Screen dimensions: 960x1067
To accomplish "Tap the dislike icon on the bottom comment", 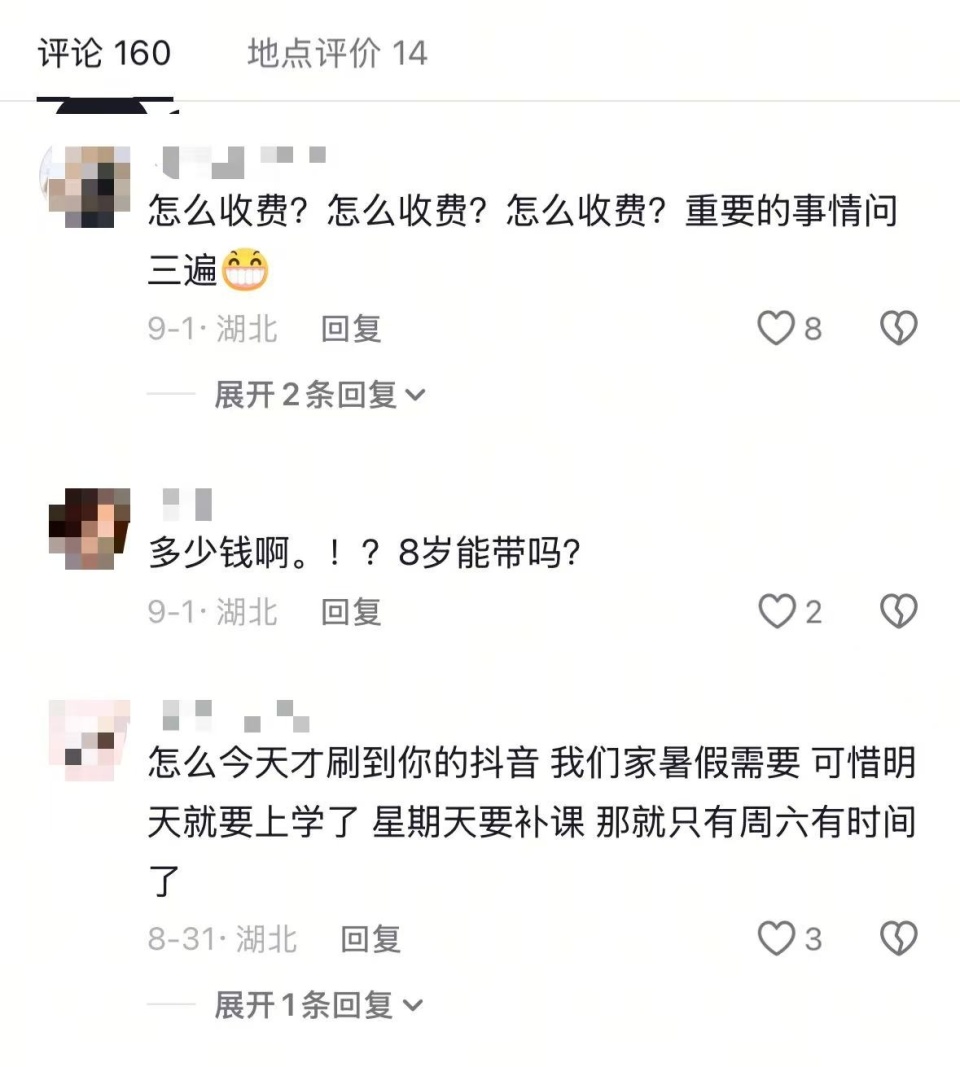I will coord(899,936).
